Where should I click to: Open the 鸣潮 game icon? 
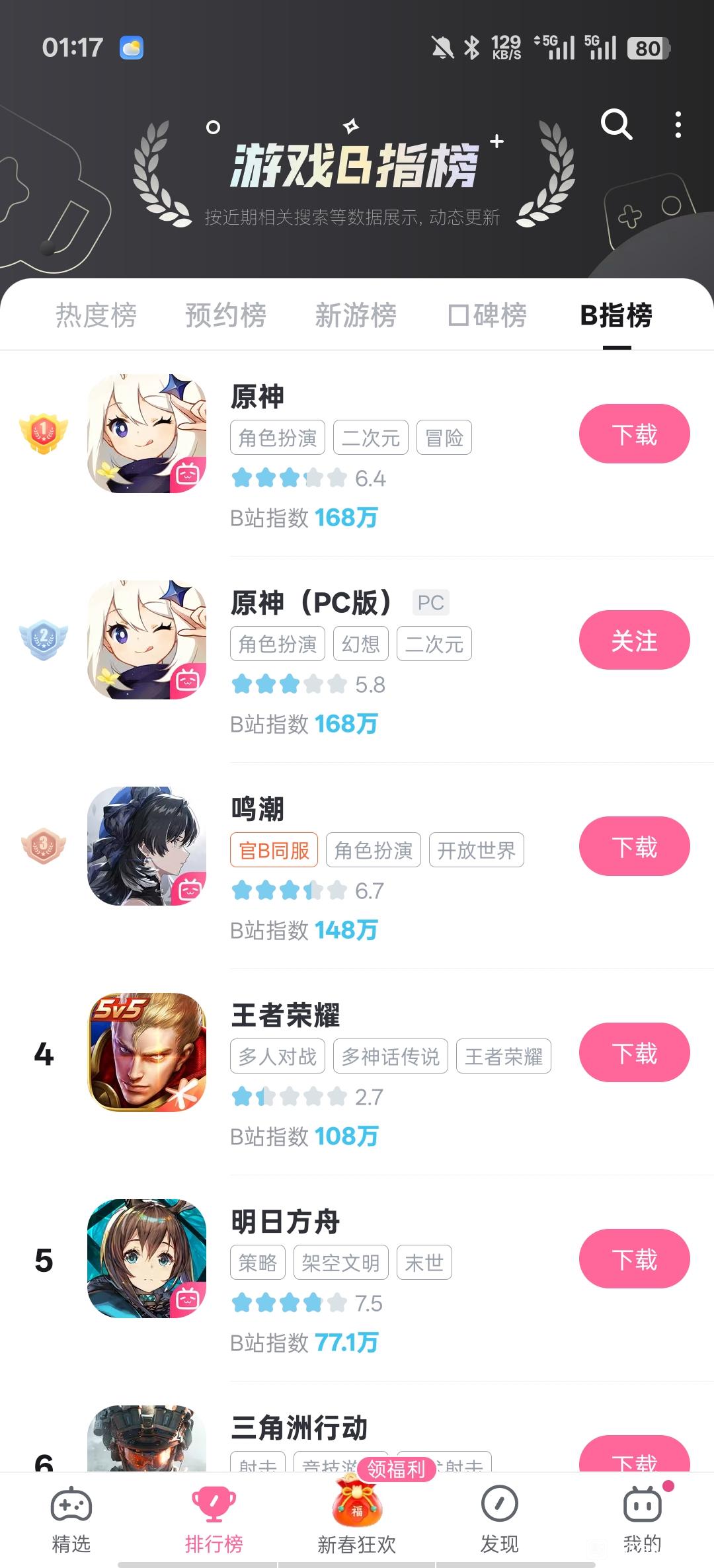tap(147, 846)
